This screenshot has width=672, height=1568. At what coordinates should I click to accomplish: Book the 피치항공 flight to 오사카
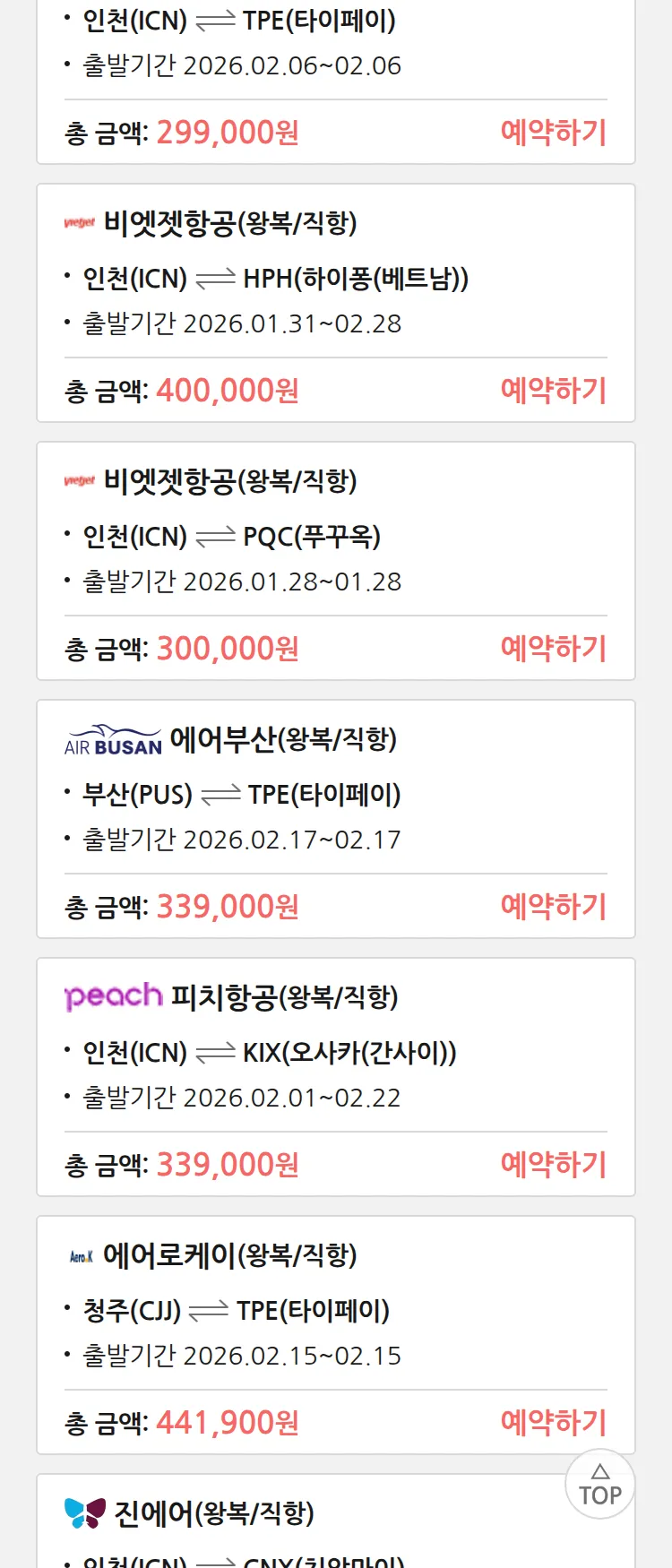pyautogui.click(x=553, y=1165)
